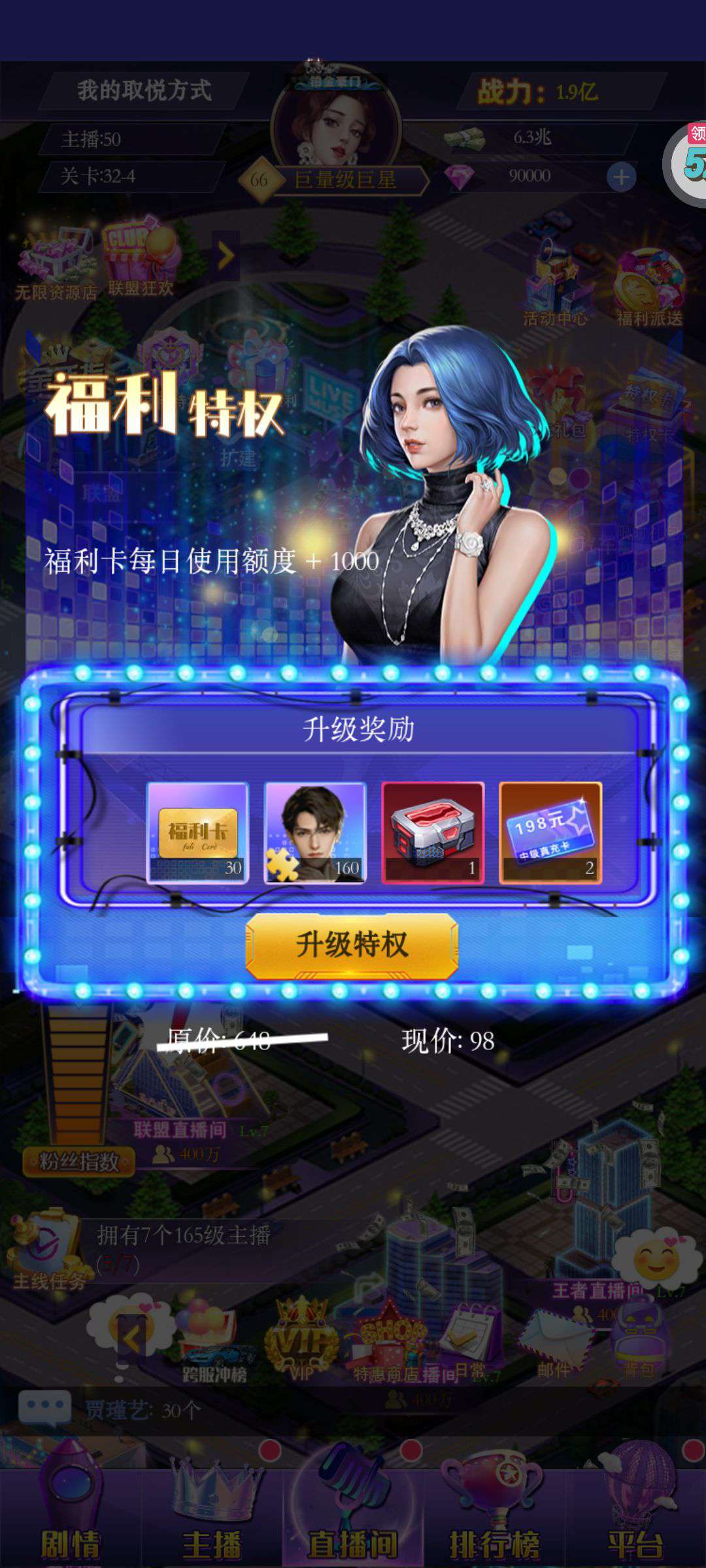Tap the 升级特权 upgrade button
The image size is (706, 1568).
pos(352,945)
